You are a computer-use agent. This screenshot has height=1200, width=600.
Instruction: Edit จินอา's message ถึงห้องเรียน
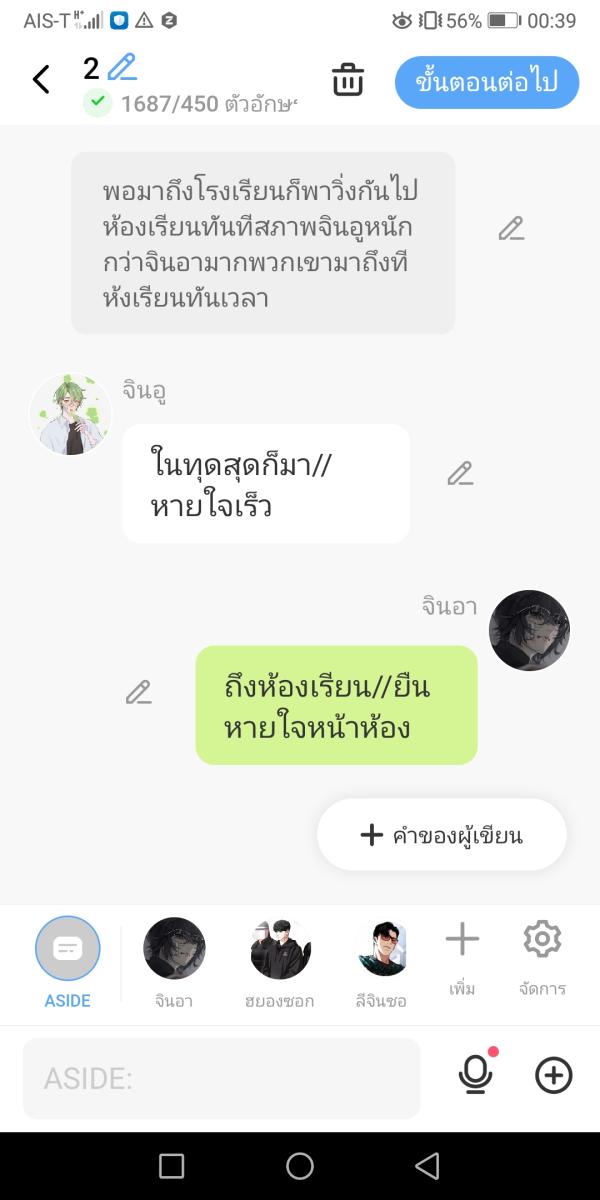click(138, 692)
